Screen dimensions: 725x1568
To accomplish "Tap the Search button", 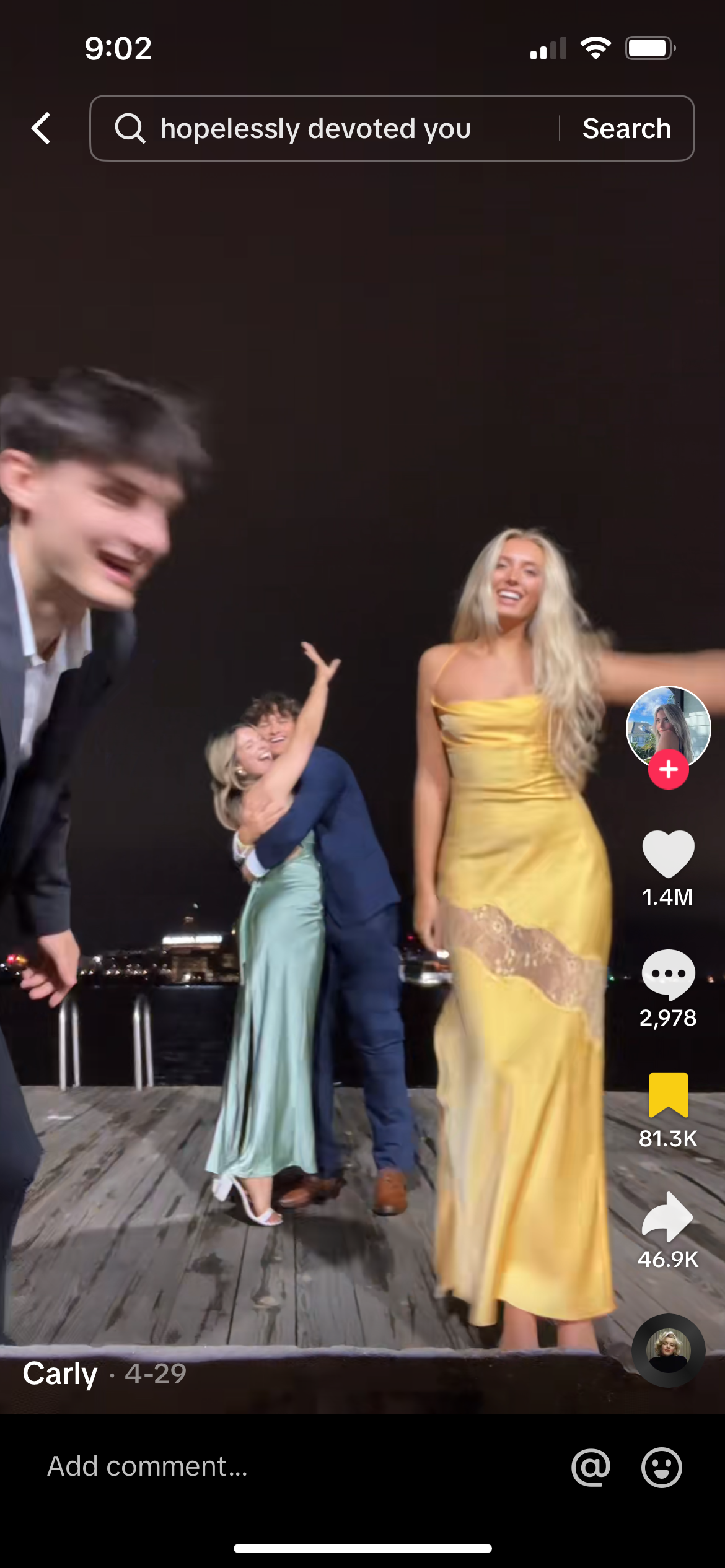I will click(x=626, y=128).
